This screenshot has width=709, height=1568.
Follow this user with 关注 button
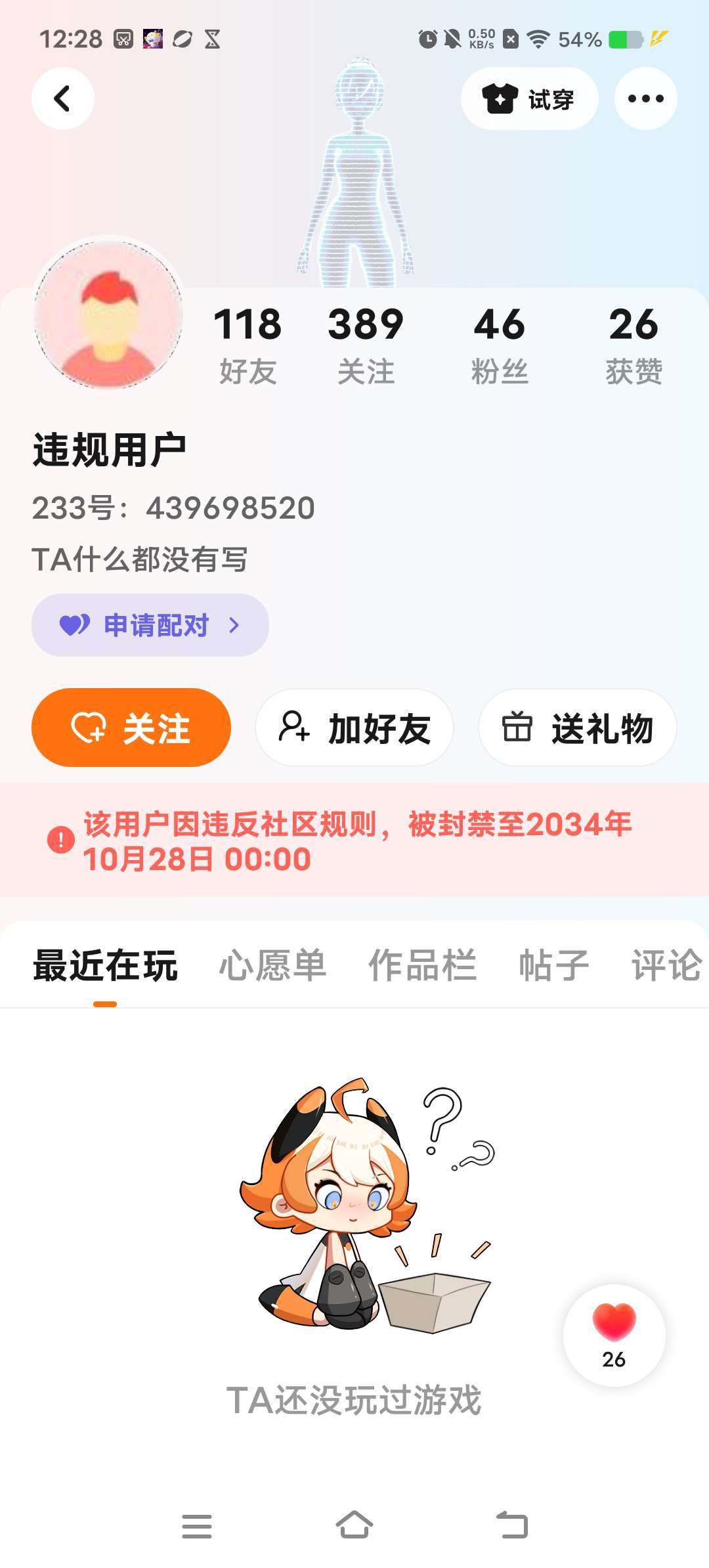point(131,728)
